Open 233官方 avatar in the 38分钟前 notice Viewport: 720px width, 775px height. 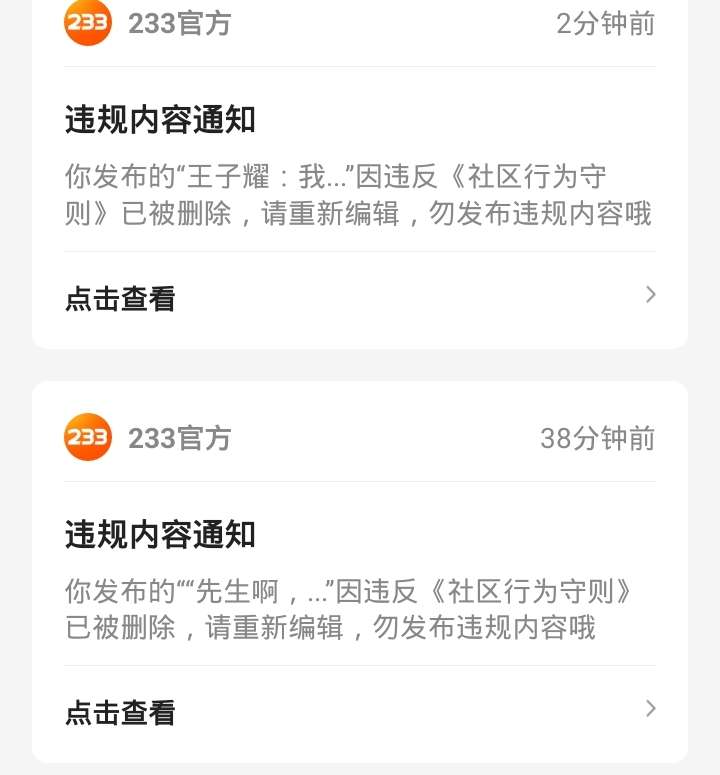(88, 437)
